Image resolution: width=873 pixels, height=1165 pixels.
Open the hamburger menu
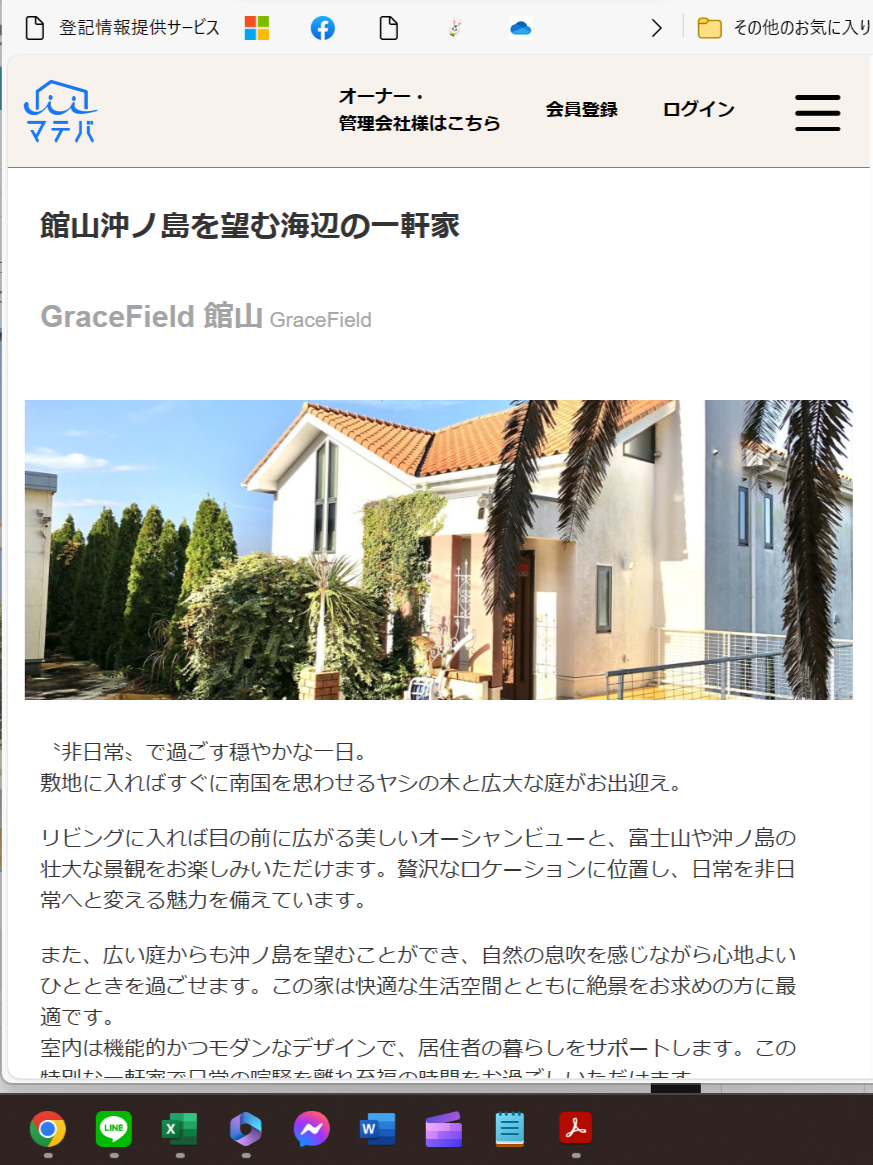click(x=817, y=112)
